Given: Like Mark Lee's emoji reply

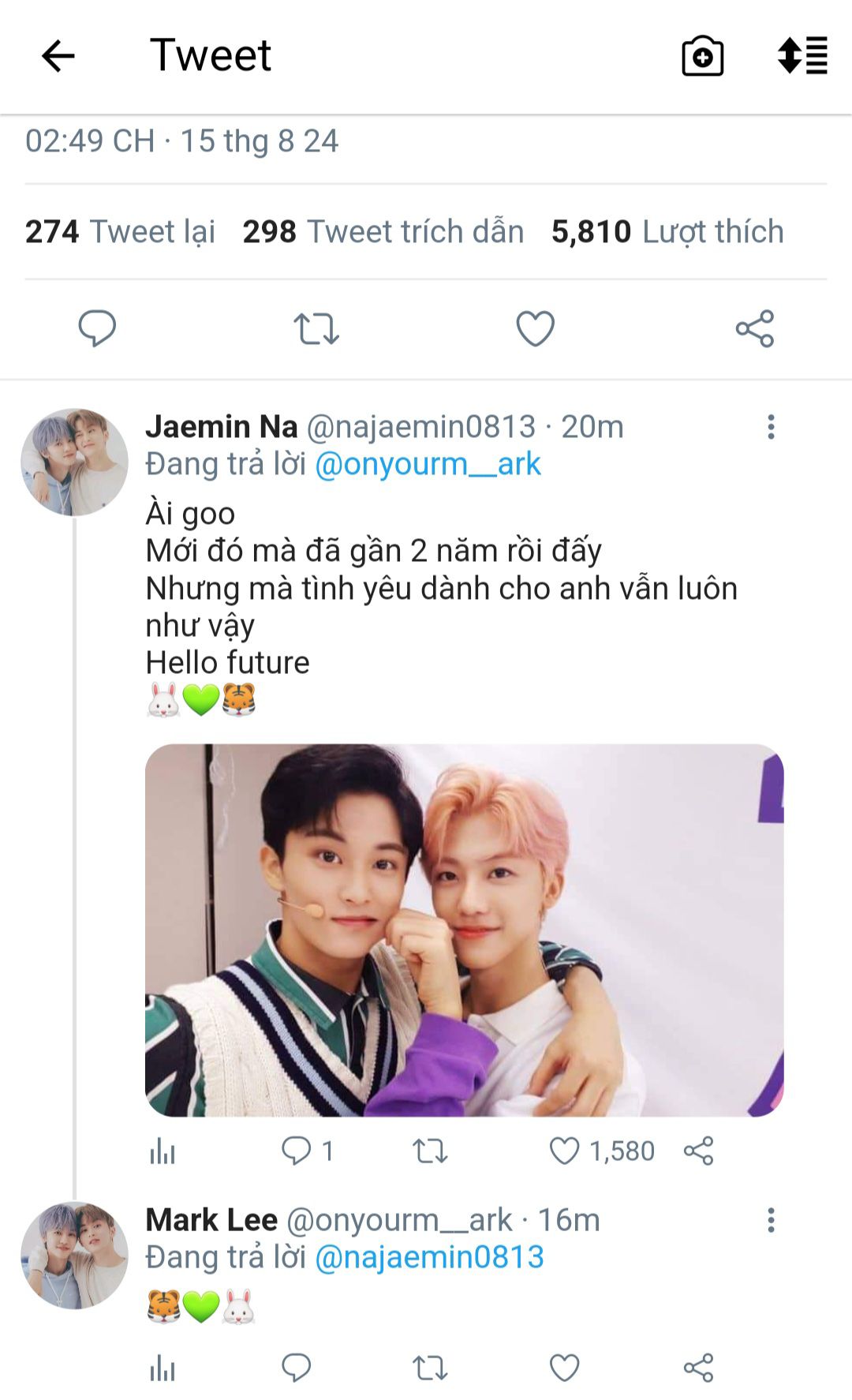Looking at the screenshot, I should coord(564,1368).
